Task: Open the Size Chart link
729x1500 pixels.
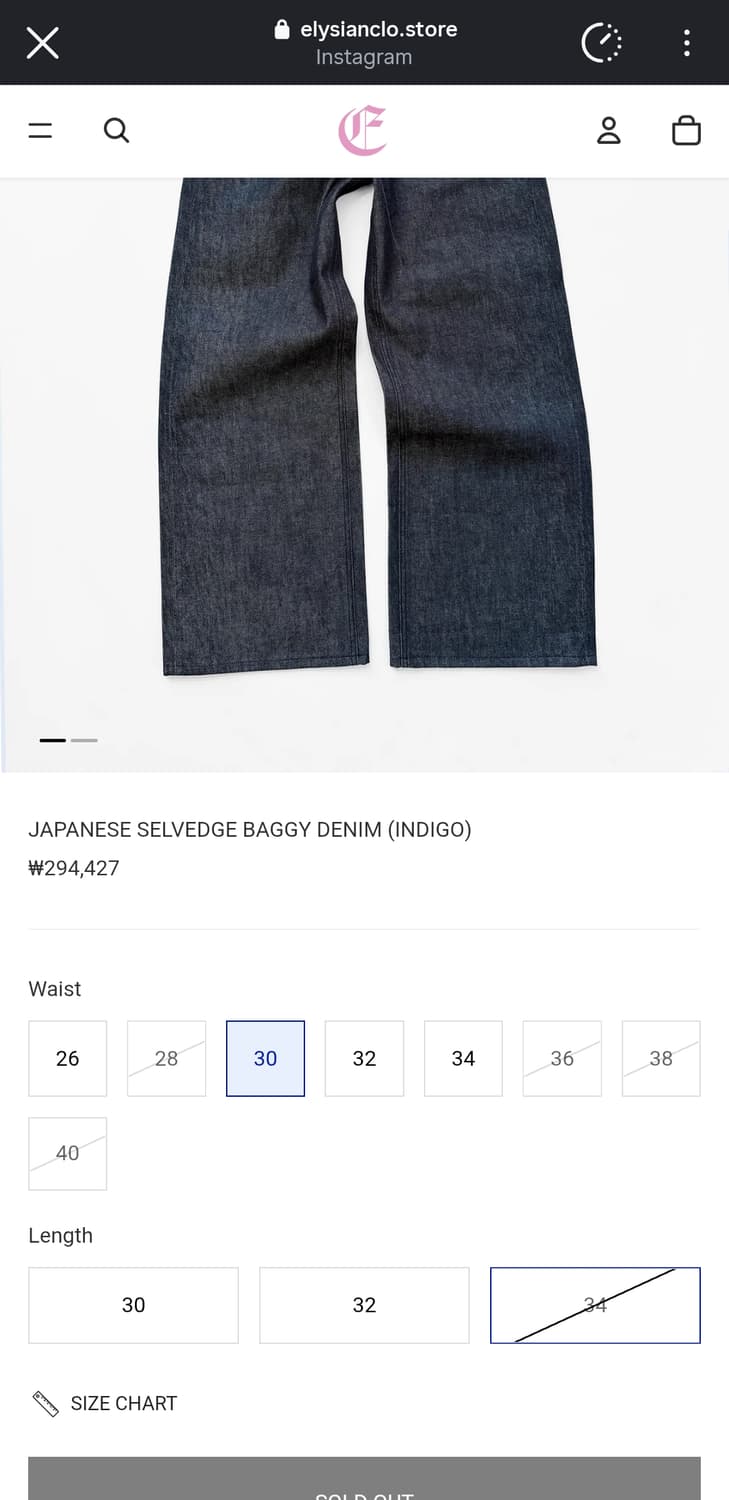Action: pos(122,1404)
